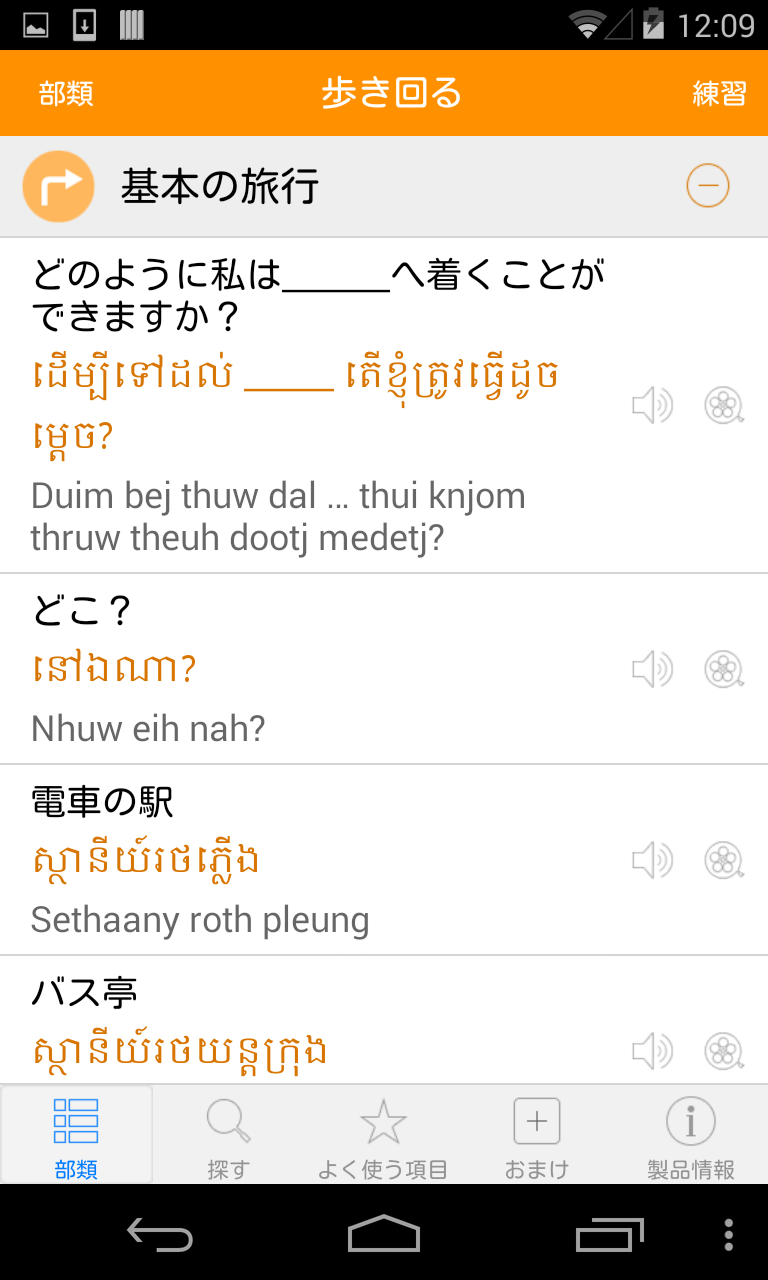Open the film reel icon for 電車の駅
Screen dimensions: 768x1280
pos(723,860)
